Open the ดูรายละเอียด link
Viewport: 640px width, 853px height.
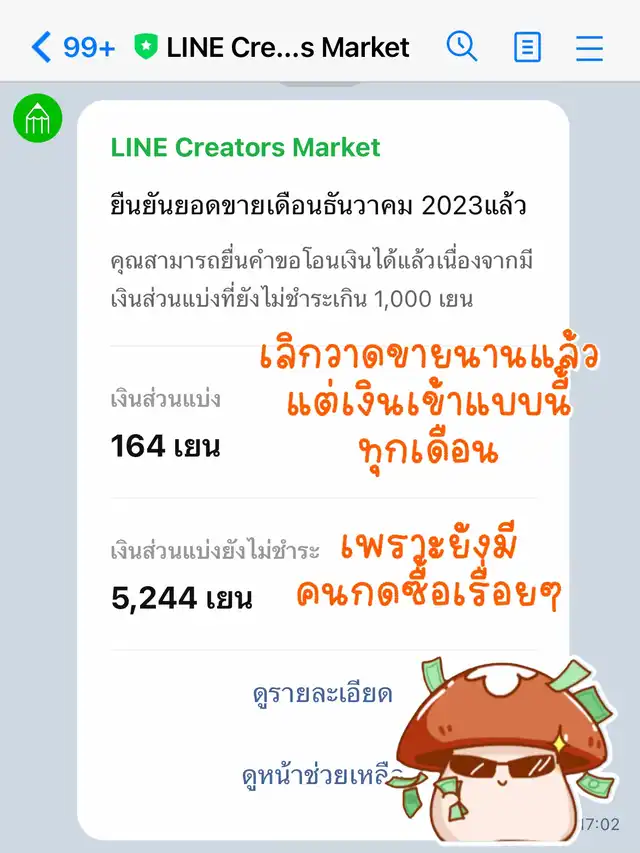pos(322,694)
